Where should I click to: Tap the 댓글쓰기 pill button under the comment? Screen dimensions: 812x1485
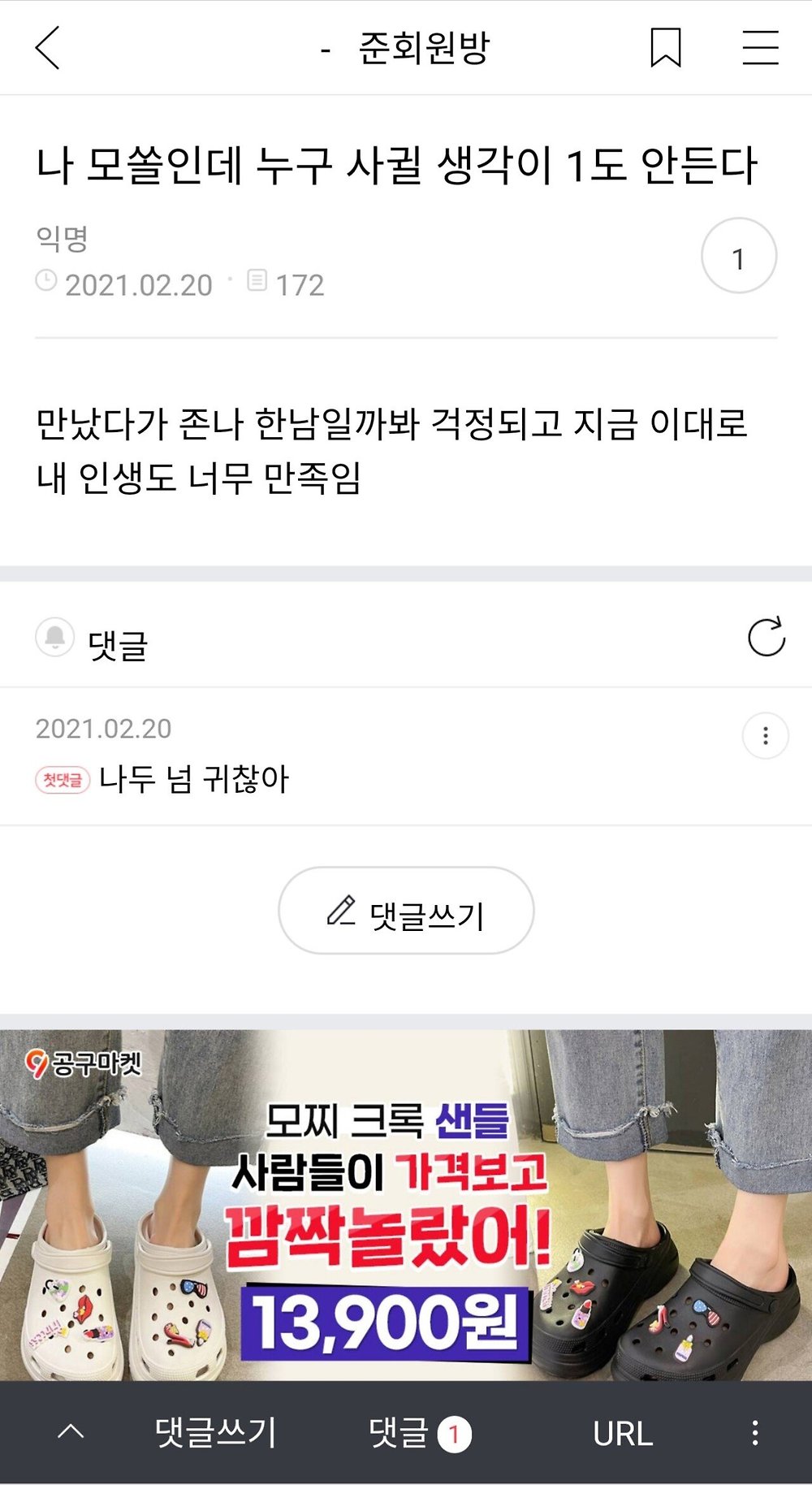406,911
